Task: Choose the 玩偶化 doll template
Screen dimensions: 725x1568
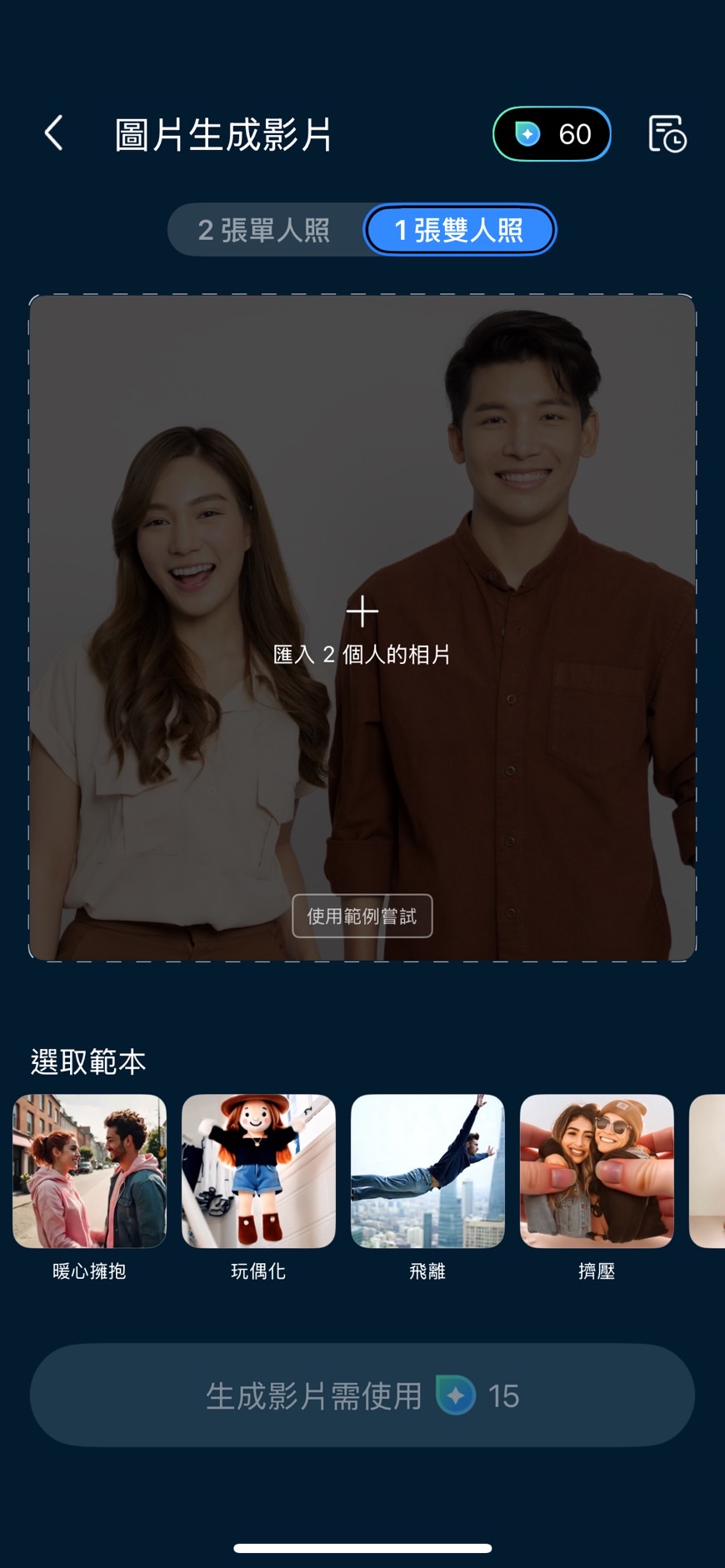Action: (257, 1171)
